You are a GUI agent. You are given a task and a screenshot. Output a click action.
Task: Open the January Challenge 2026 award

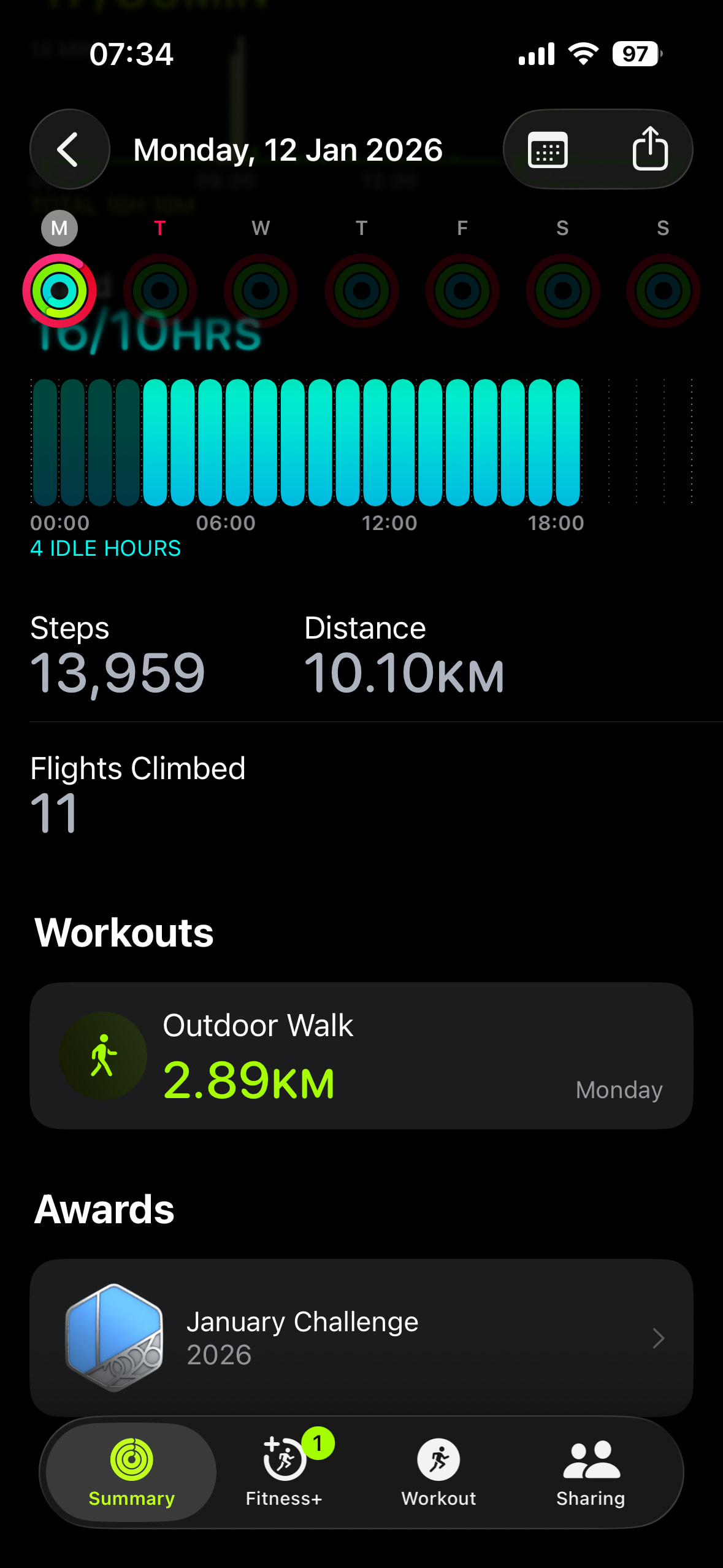(x=361, y=1337)
